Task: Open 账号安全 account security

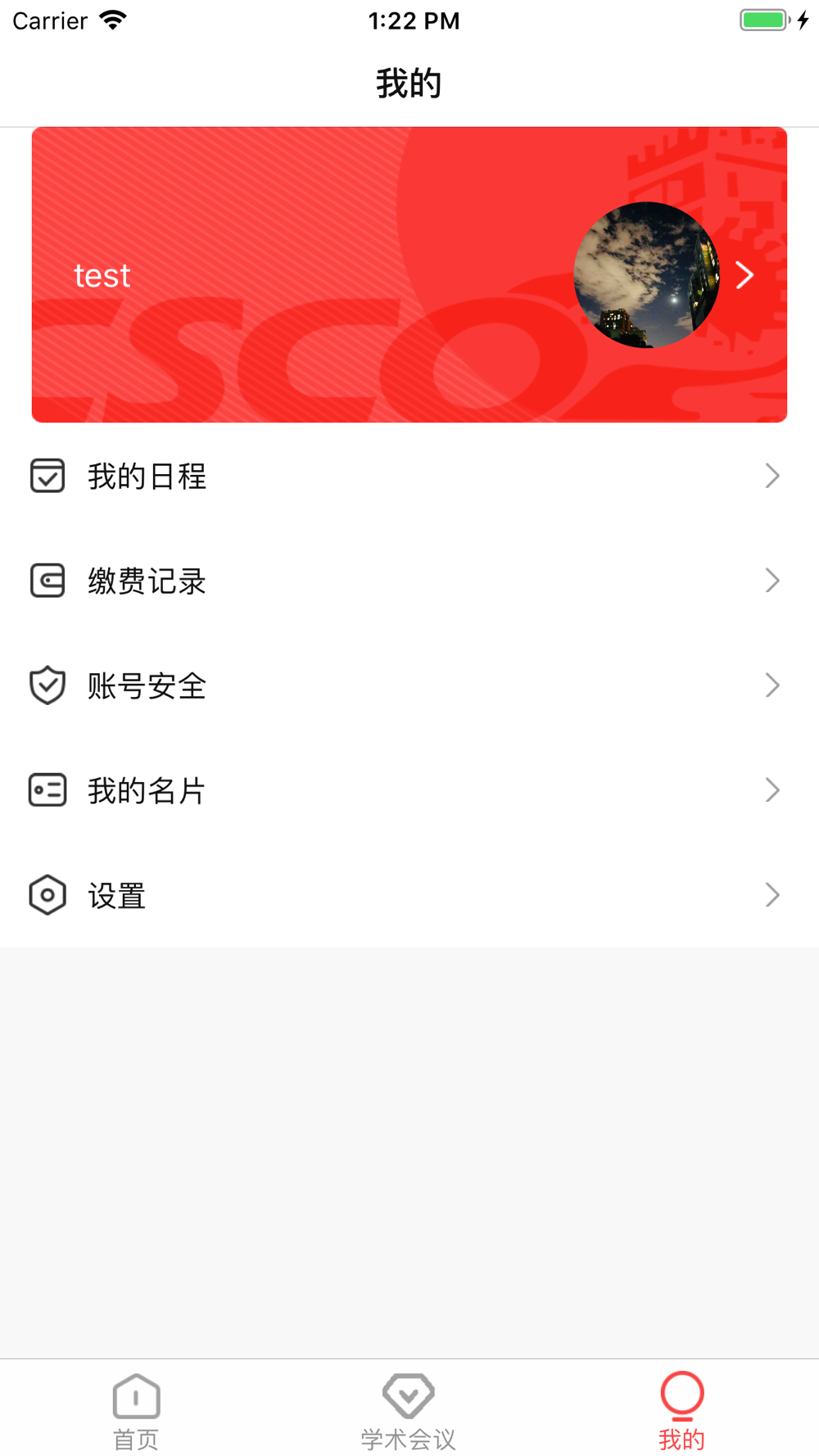Action: coord(409,685)
